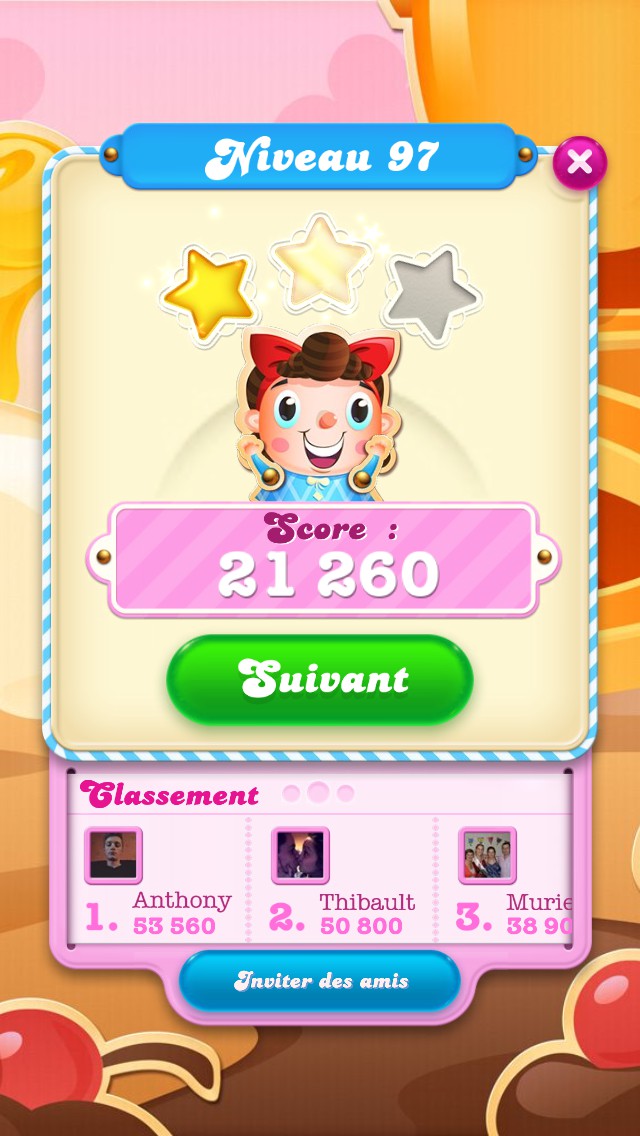The image size is (640, 1136).
Task: Select the third-ranked player's photo
Action: tap(487, 856)
